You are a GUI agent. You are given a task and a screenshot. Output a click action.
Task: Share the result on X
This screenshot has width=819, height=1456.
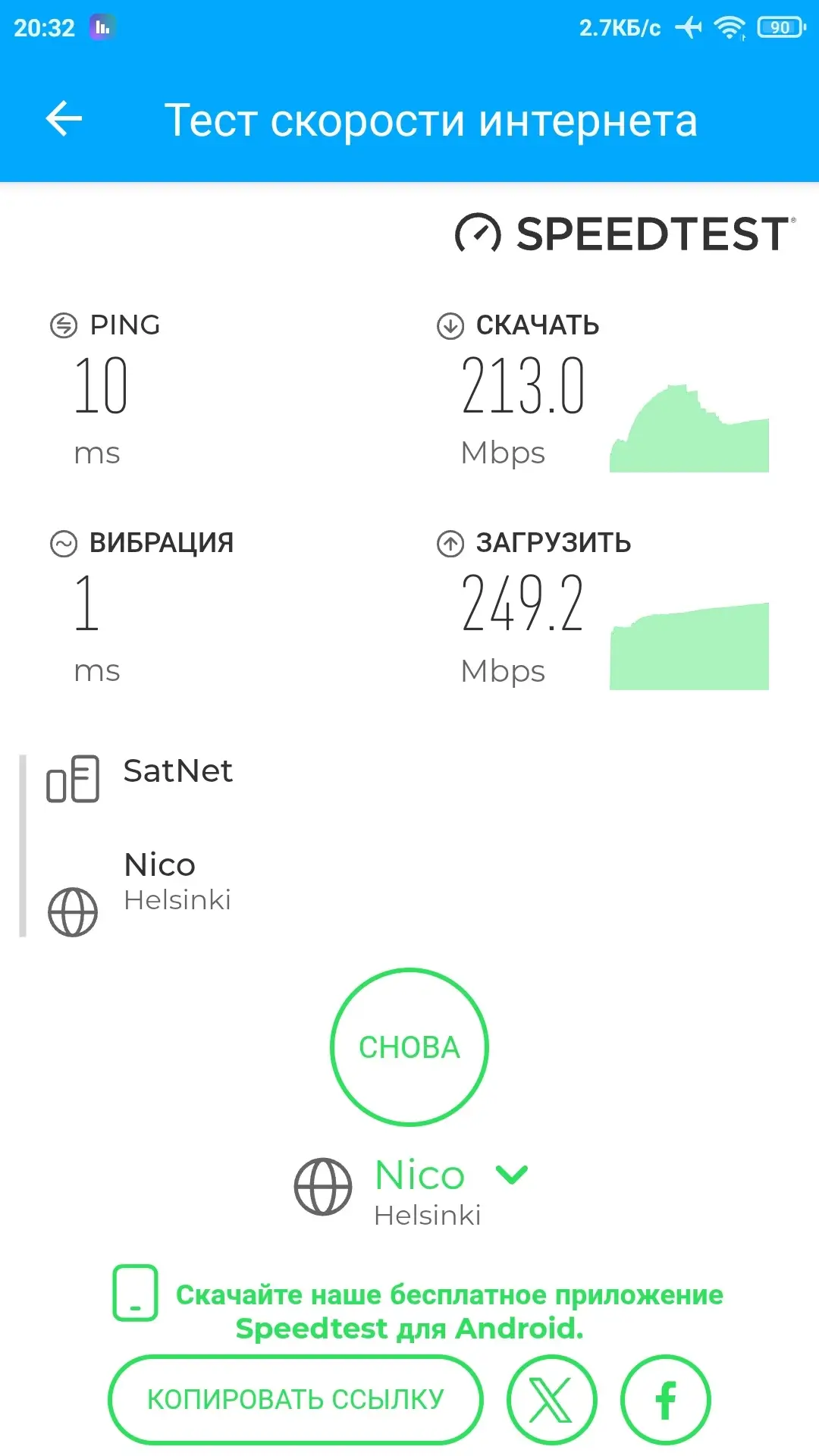(x=551, y=1400)
